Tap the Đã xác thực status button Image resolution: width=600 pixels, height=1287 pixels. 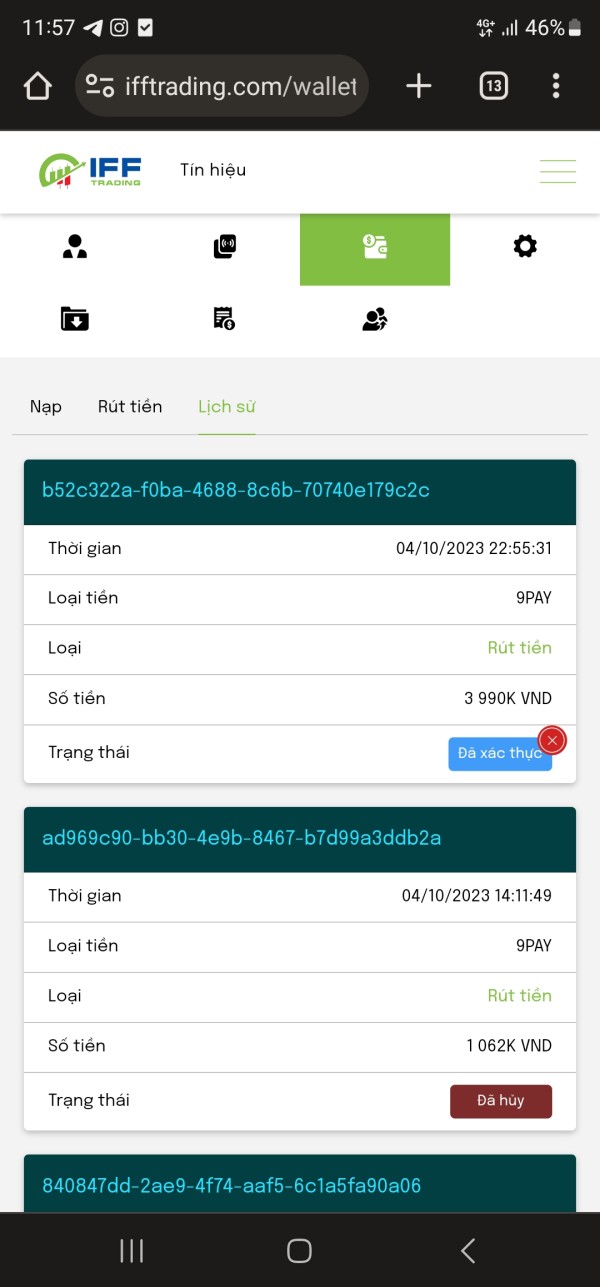pos(500,753)
